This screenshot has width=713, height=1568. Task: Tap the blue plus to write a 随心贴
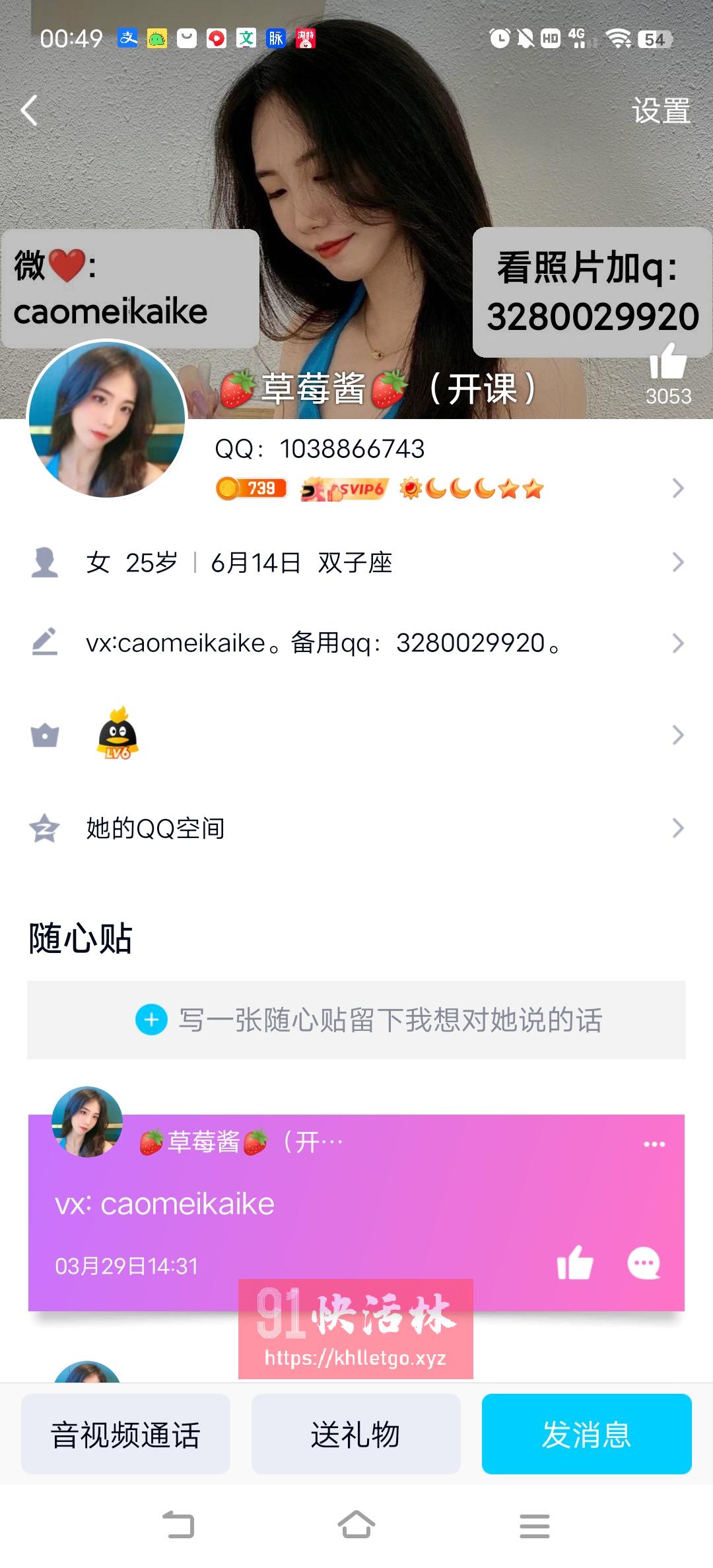tap(153, 1018)
